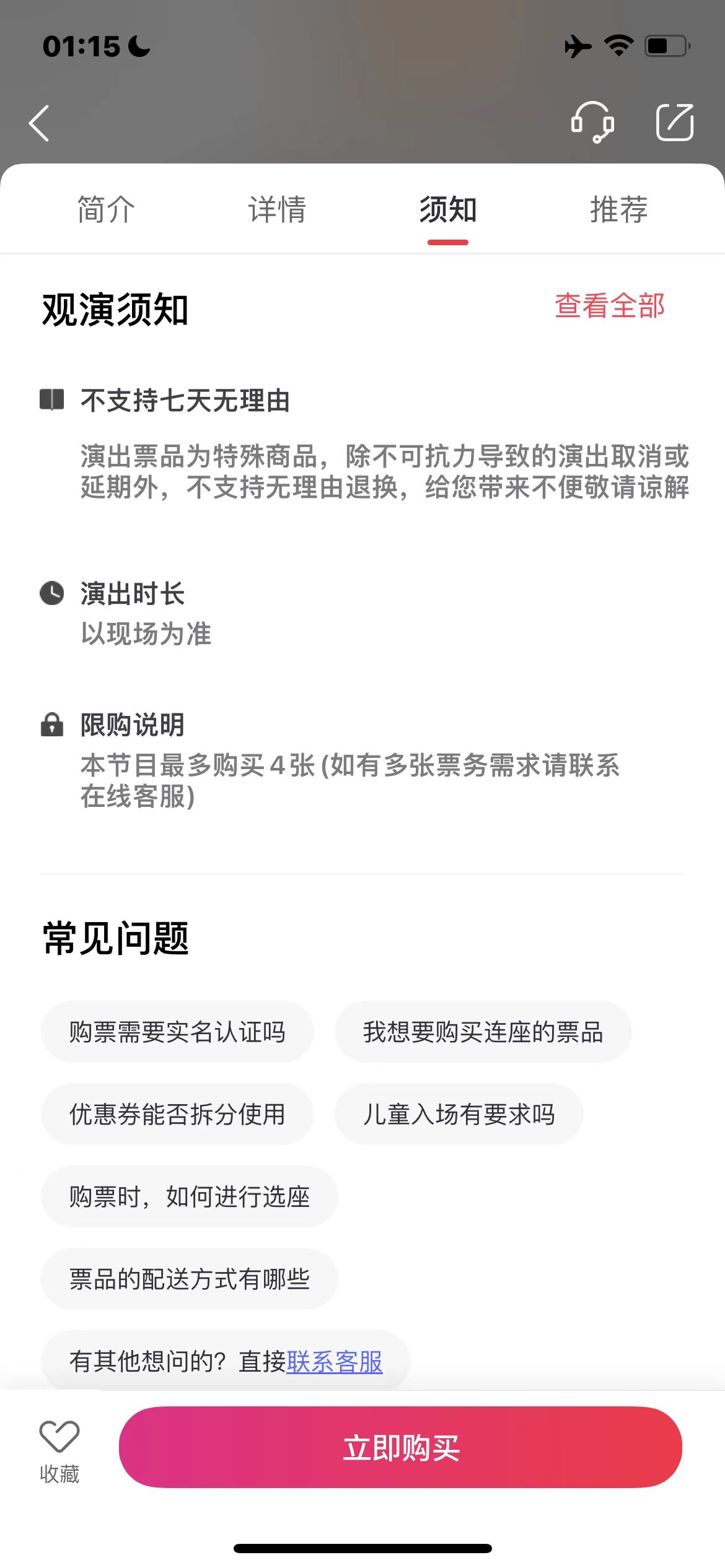Switch to the 简介 tab
This screenshot has width=725, height=1568.
click(106, 209)
